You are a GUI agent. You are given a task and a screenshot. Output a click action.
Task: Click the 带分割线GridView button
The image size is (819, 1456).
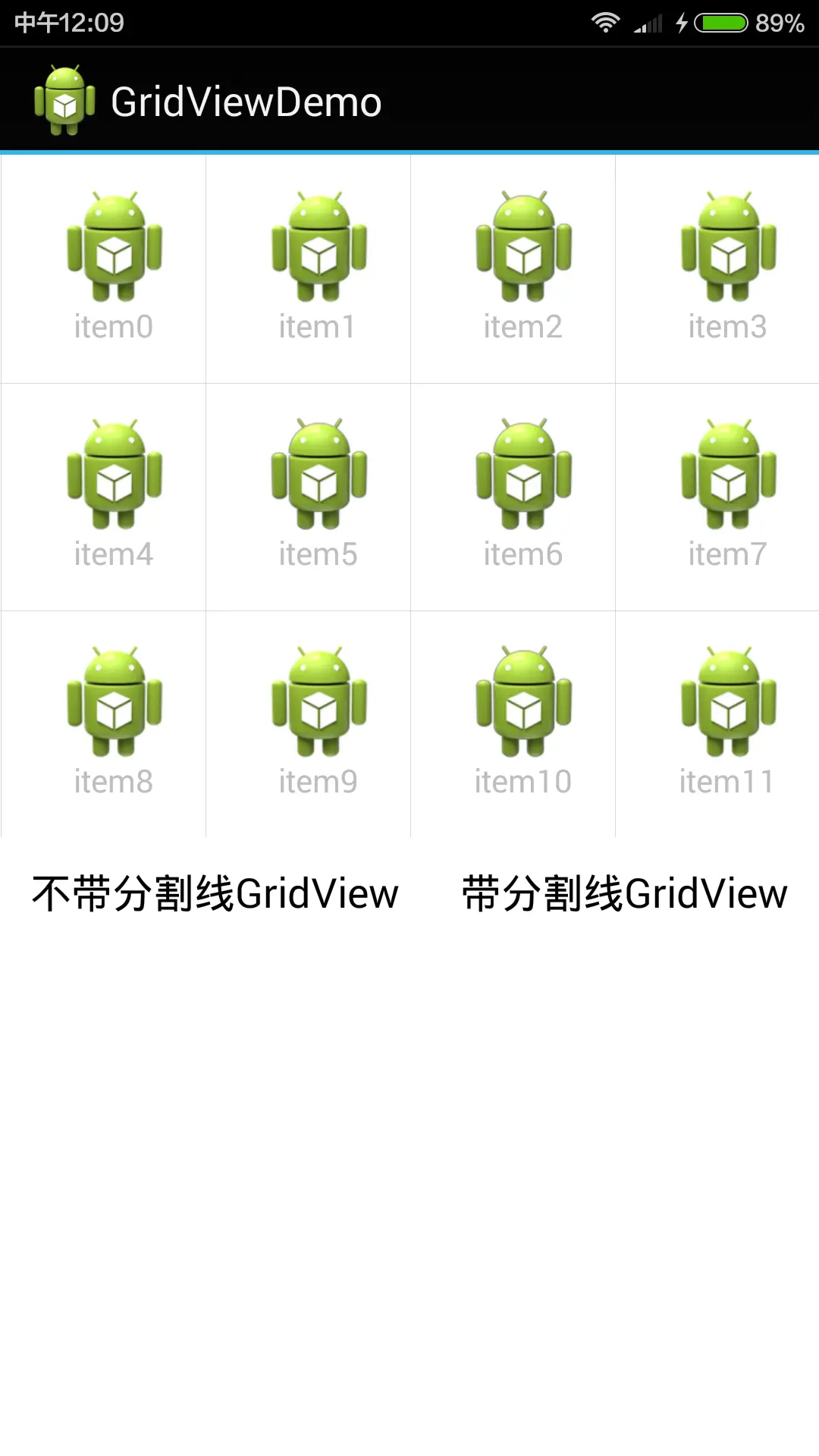coord(622,893)
